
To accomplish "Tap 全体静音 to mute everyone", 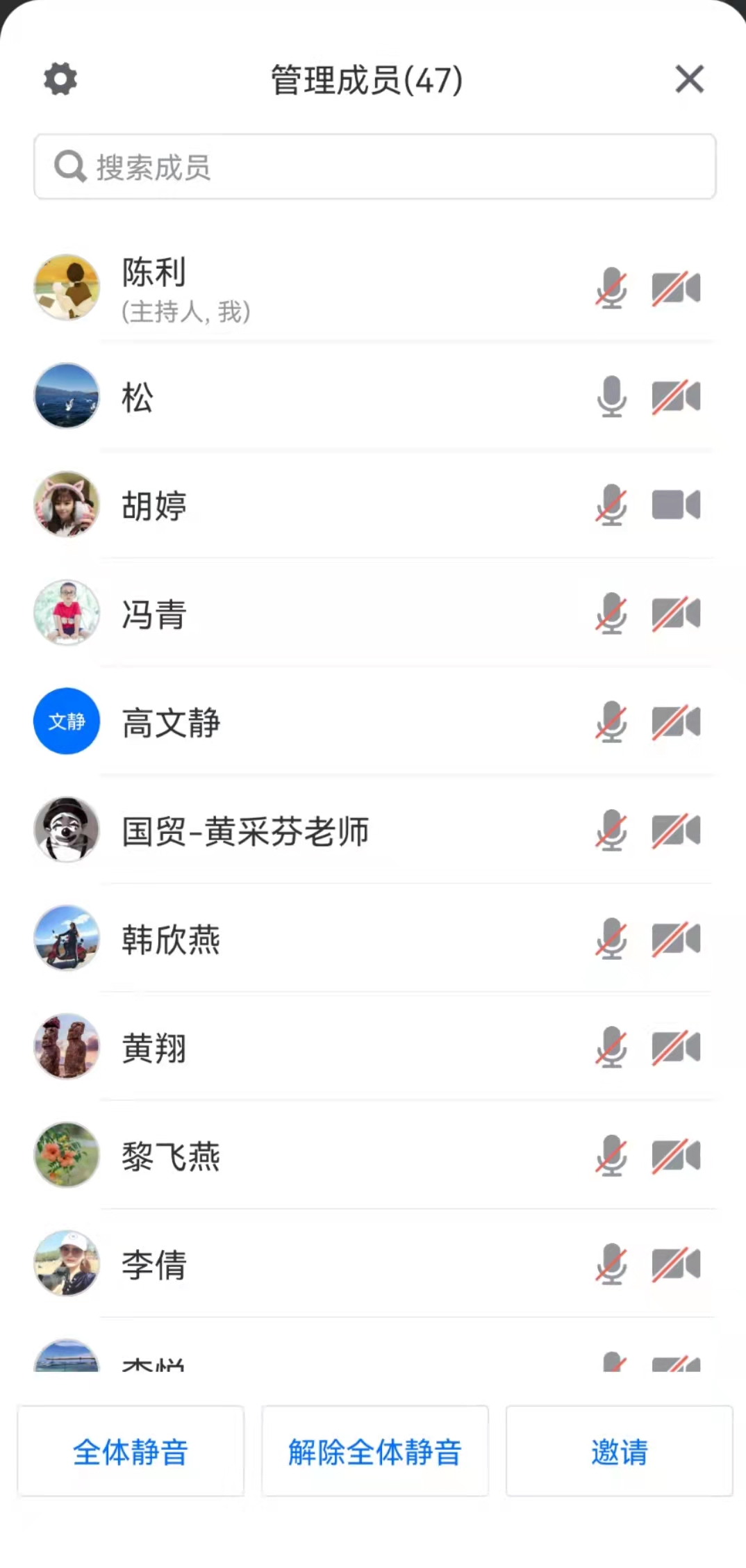I will tap(131, 1451).
